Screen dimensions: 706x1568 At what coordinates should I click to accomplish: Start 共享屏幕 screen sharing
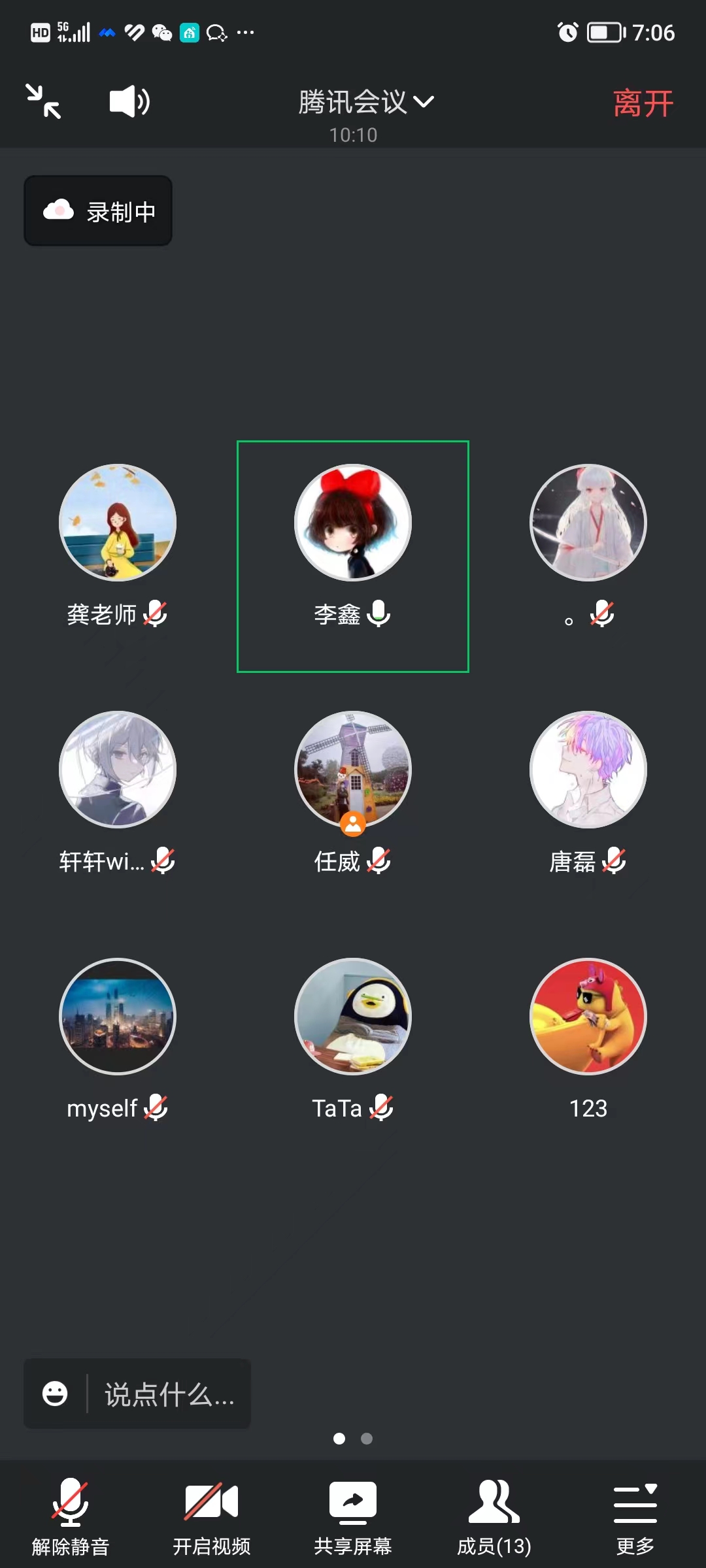click(353, 1516)
